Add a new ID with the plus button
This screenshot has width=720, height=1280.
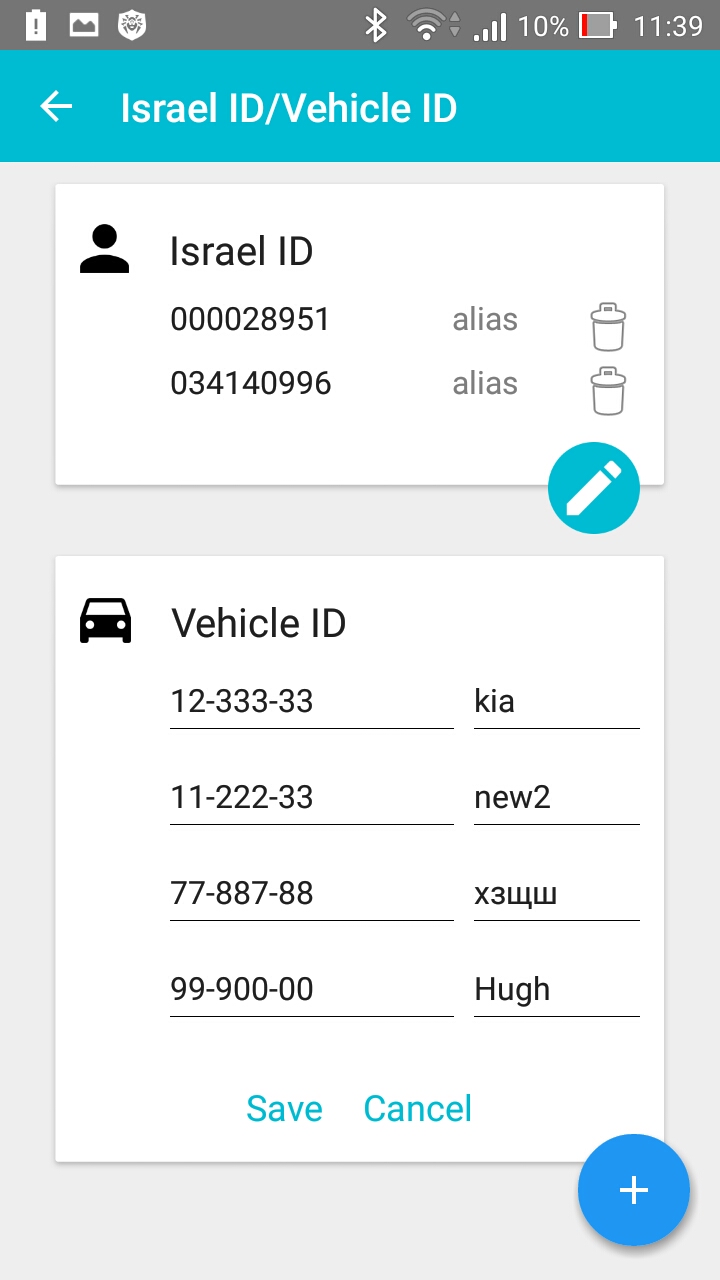click(634, 1190)
